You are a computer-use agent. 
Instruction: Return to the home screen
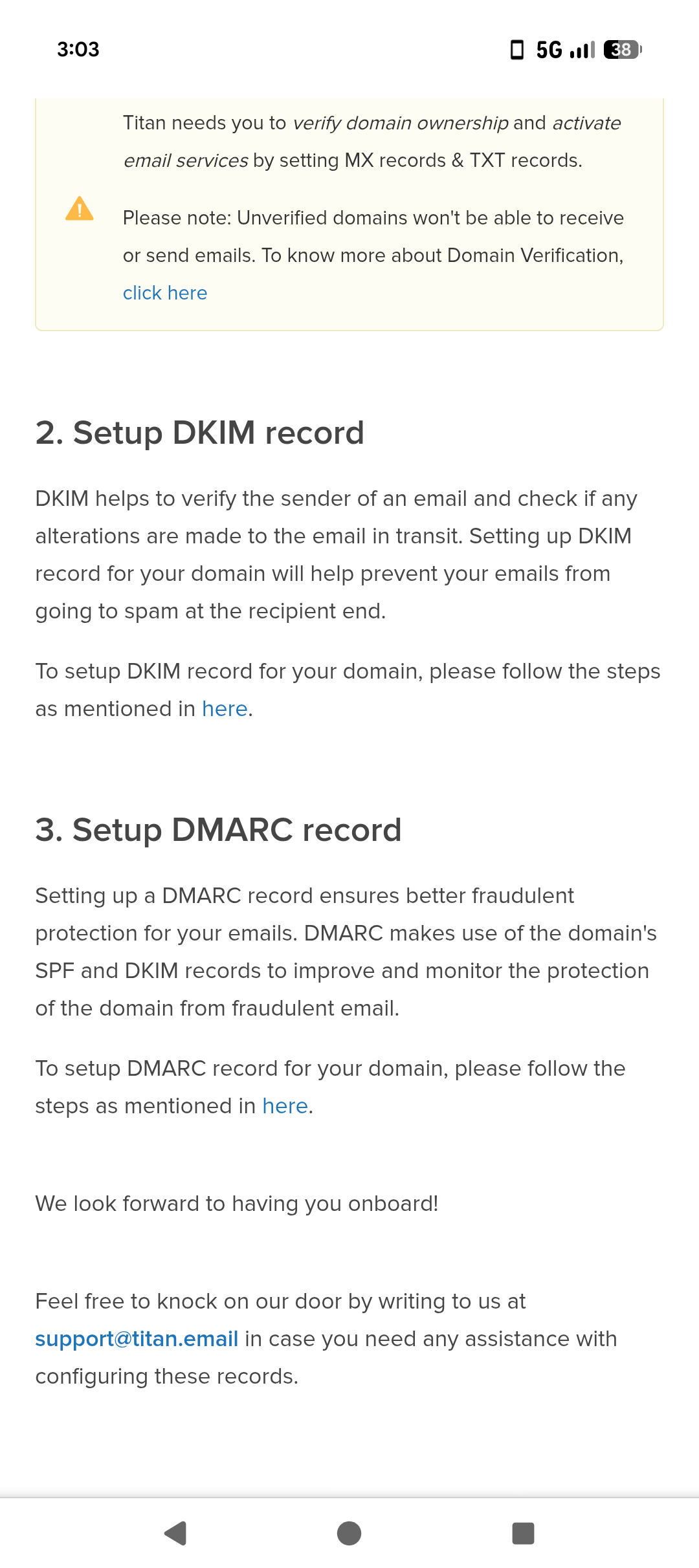pos(349,1533)
